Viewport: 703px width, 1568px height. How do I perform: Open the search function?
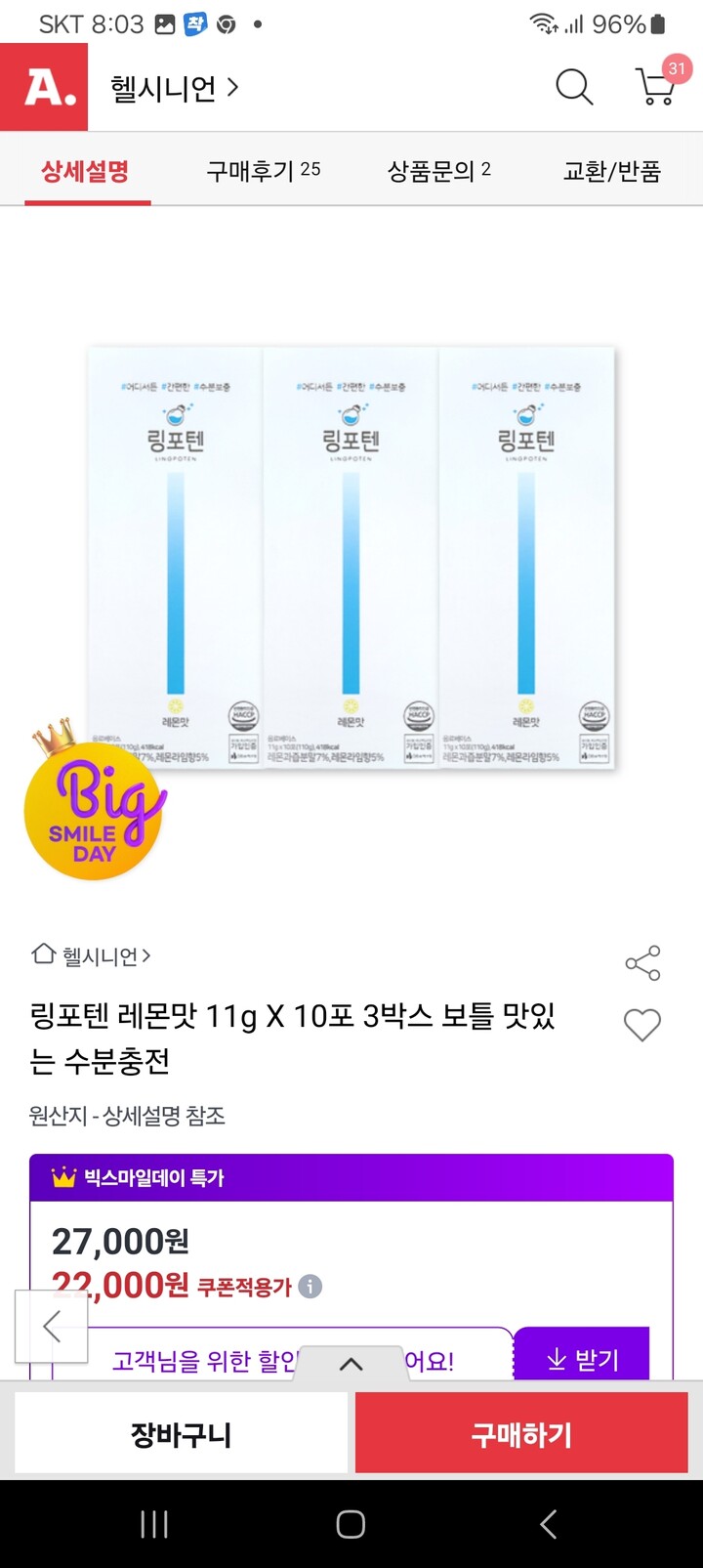(573, 87)
